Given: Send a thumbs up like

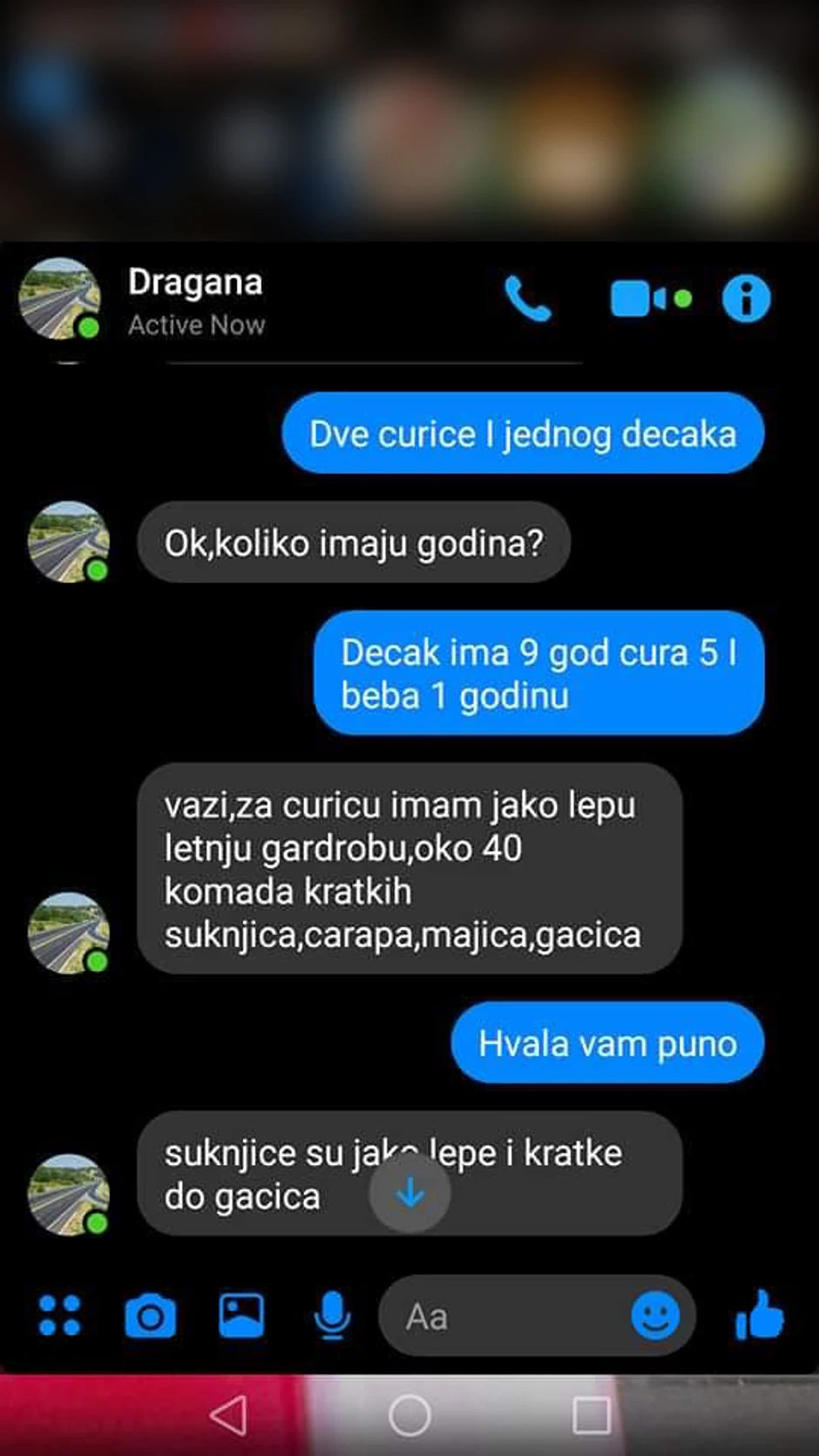Looking at the screenshot, I should click(761, 1316).
